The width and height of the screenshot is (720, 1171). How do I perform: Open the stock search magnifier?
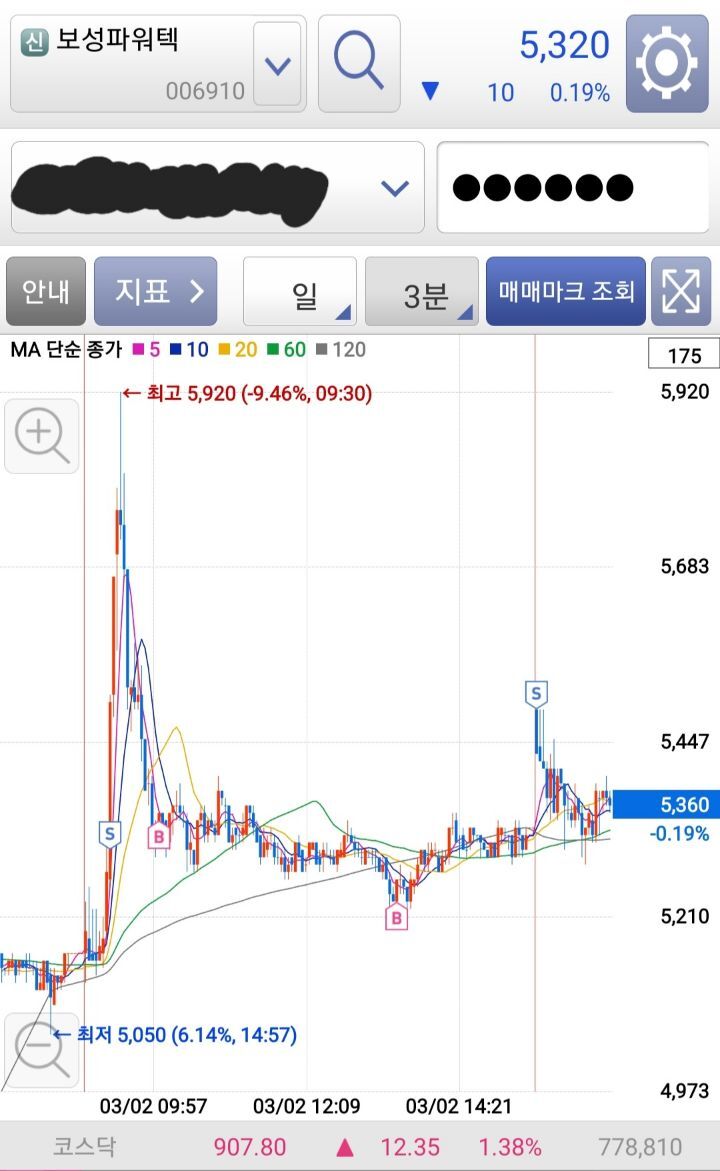click(x=359, y=63)
